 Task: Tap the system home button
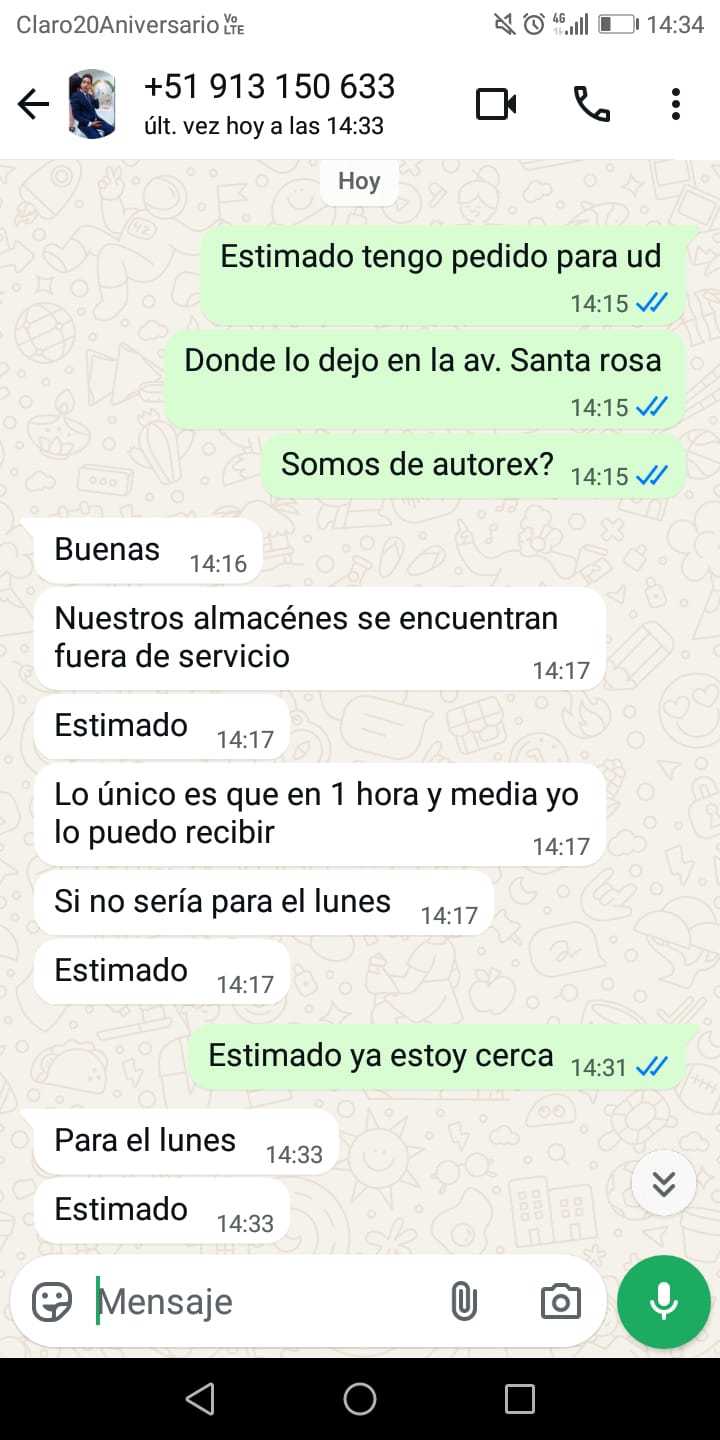click(x=360, y=1399)
